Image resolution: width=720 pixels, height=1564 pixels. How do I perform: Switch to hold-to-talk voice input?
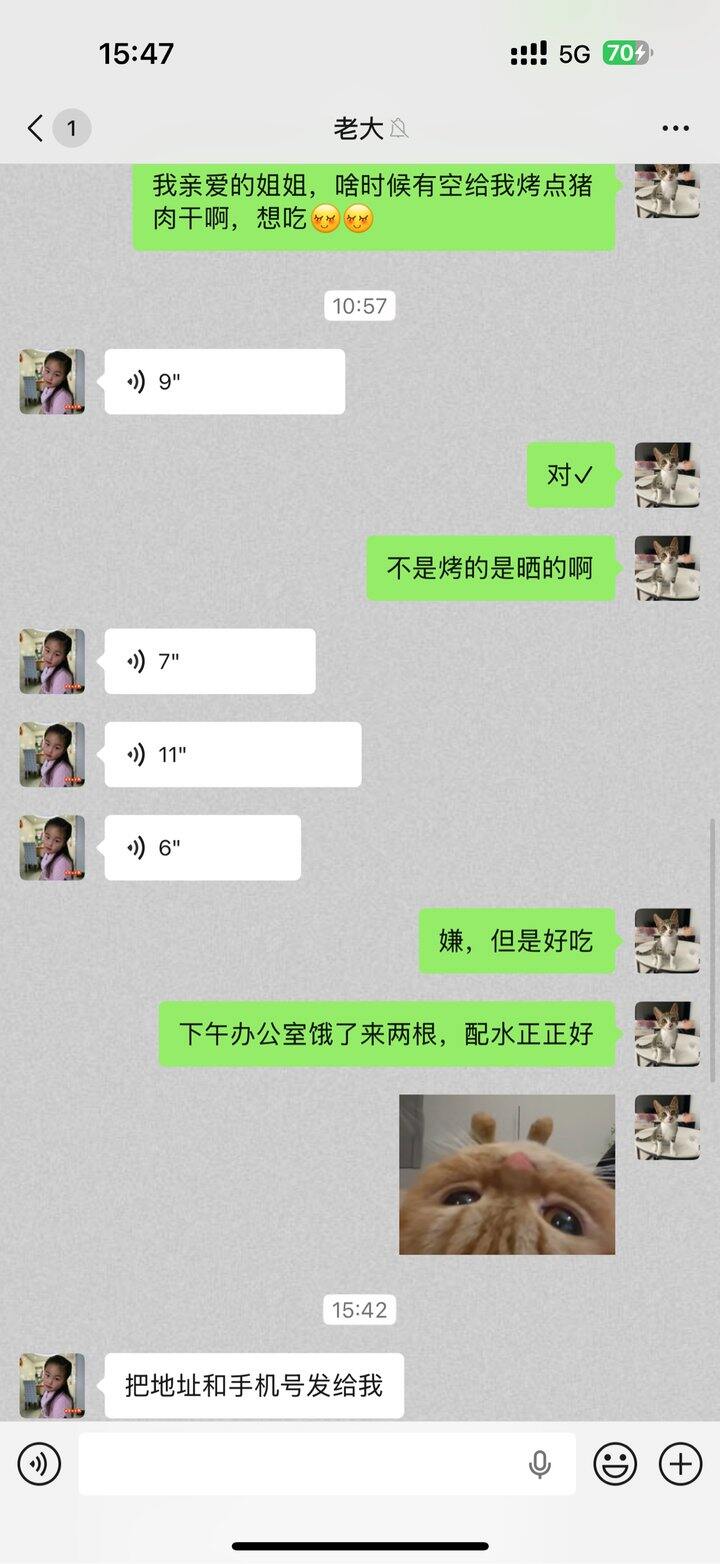[x=39, y=1464]
